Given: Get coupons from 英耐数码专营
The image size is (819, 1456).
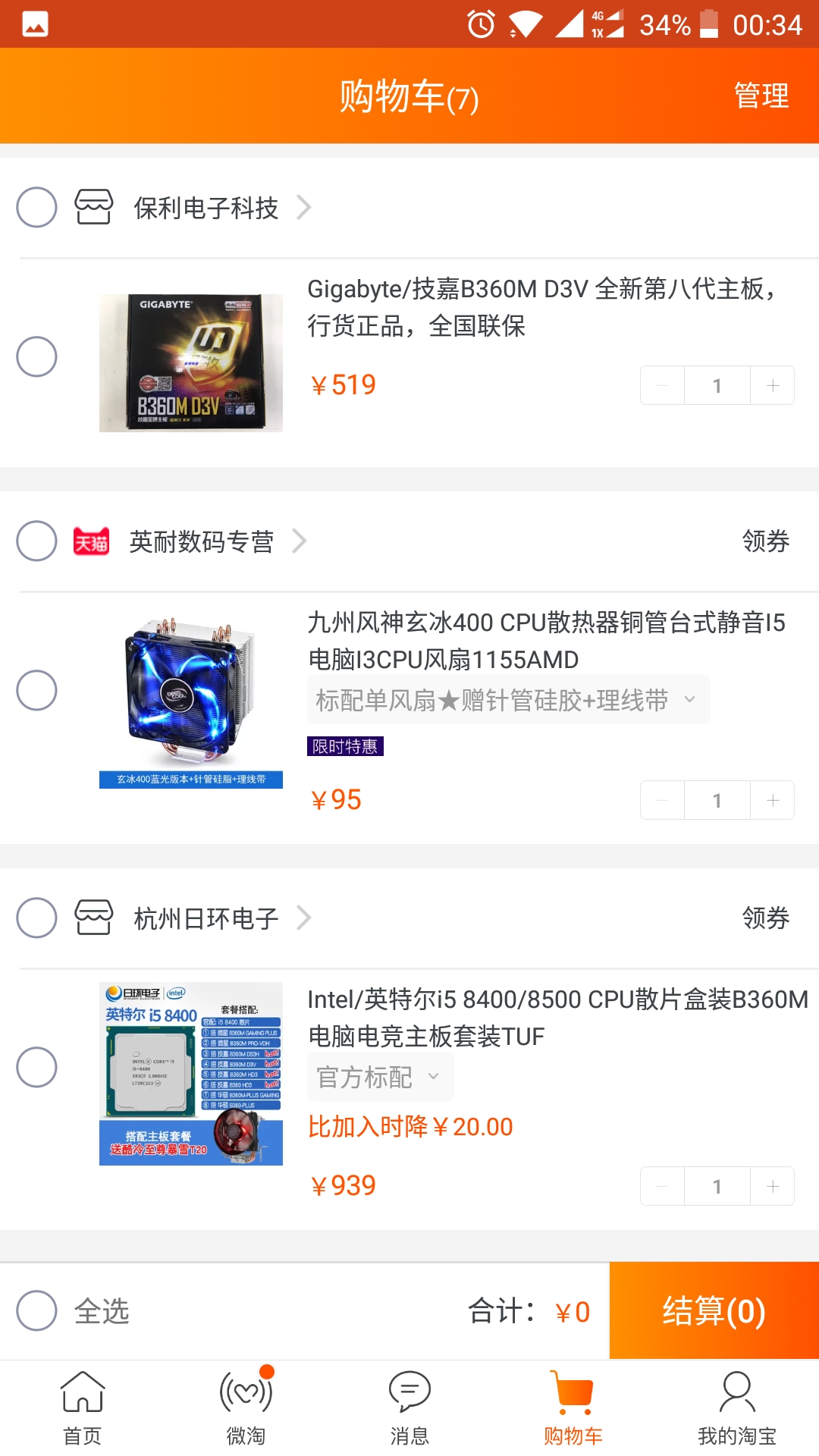Looking at the screenshot, I should click(765, 541).
